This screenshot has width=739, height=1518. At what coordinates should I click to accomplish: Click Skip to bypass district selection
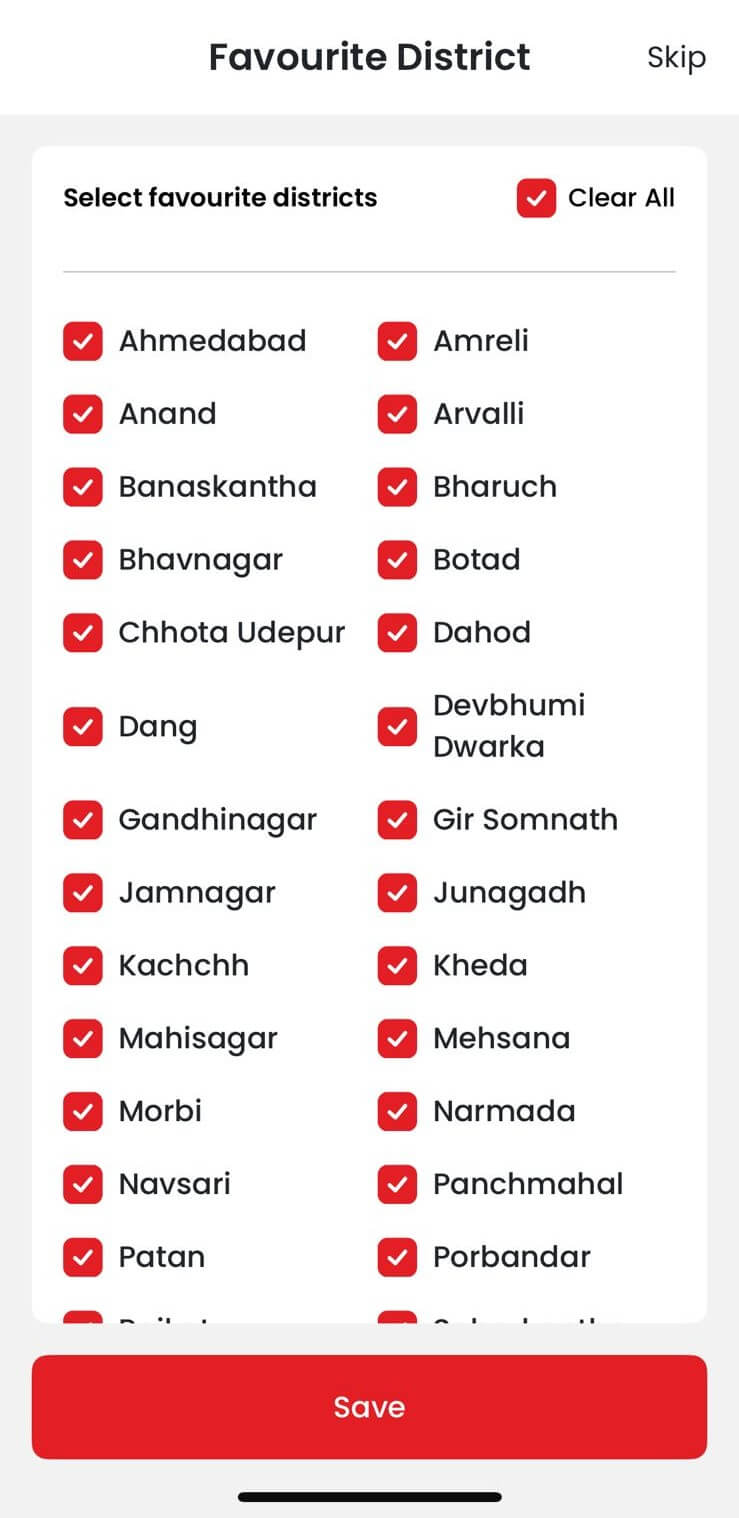coord(677,58)
